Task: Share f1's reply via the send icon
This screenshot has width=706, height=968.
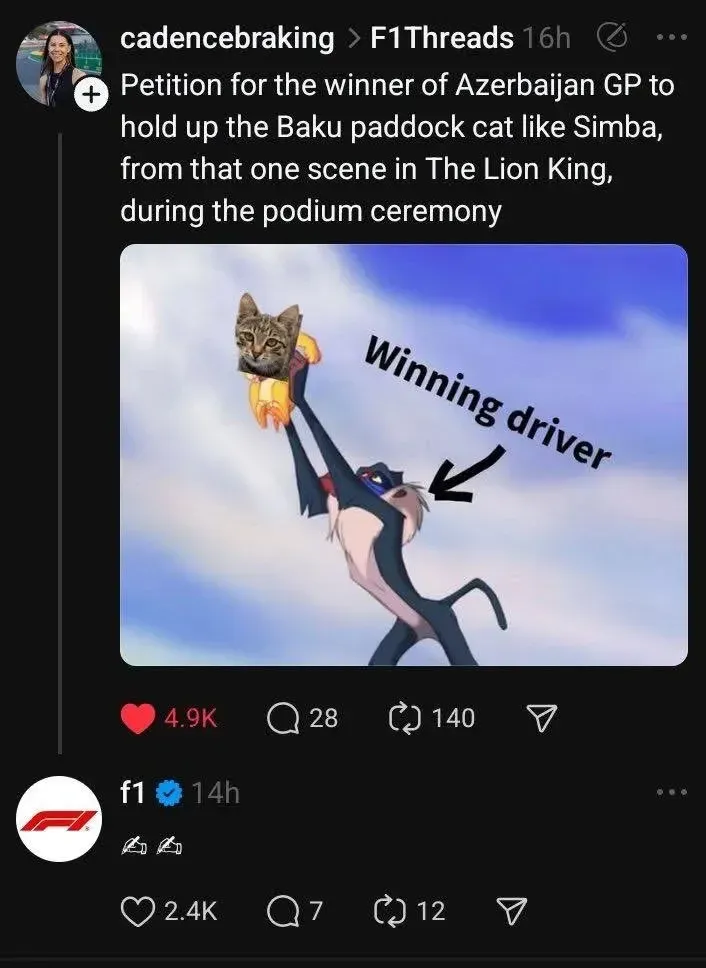Action: pyautogui.click(x=511, y=910)
